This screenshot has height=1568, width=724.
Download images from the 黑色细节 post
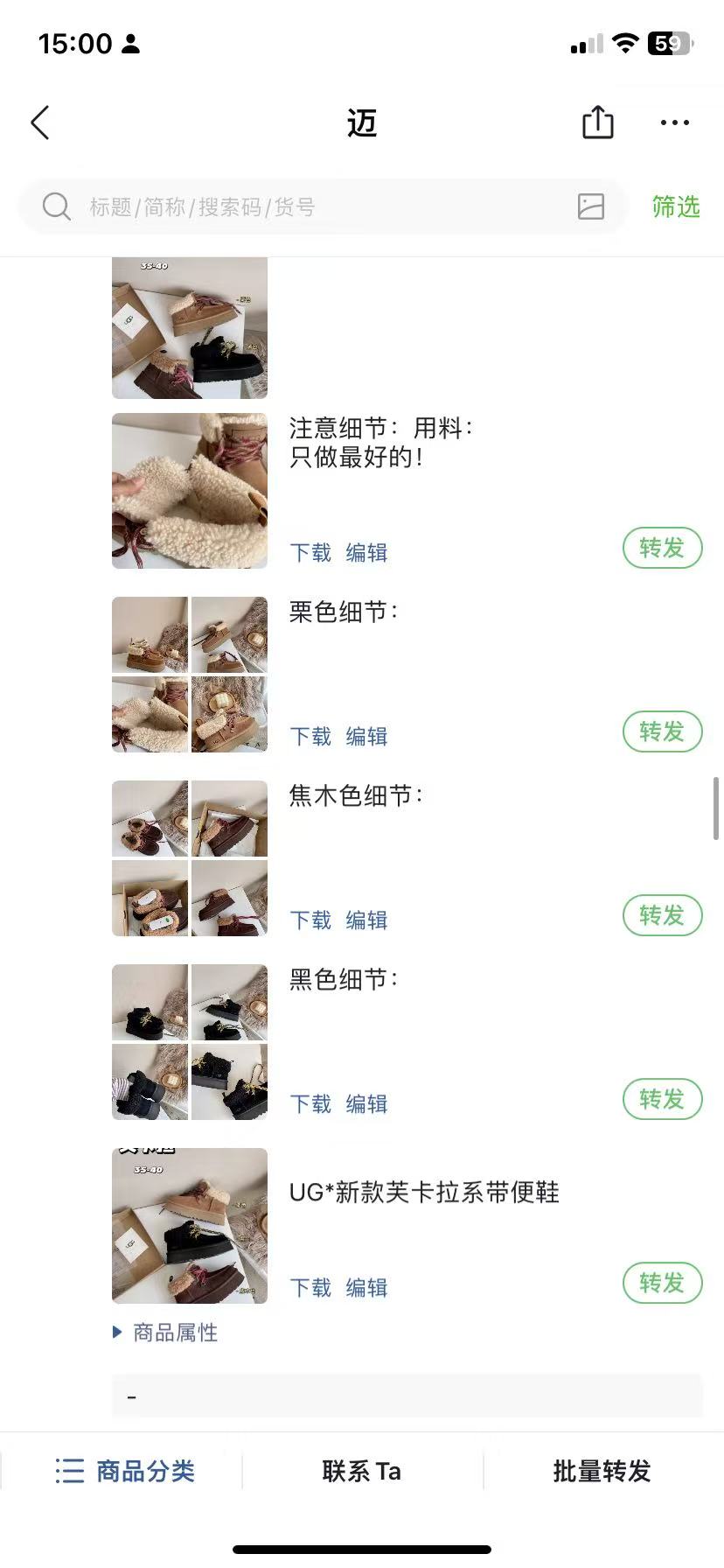click(x=310, y=1104)
